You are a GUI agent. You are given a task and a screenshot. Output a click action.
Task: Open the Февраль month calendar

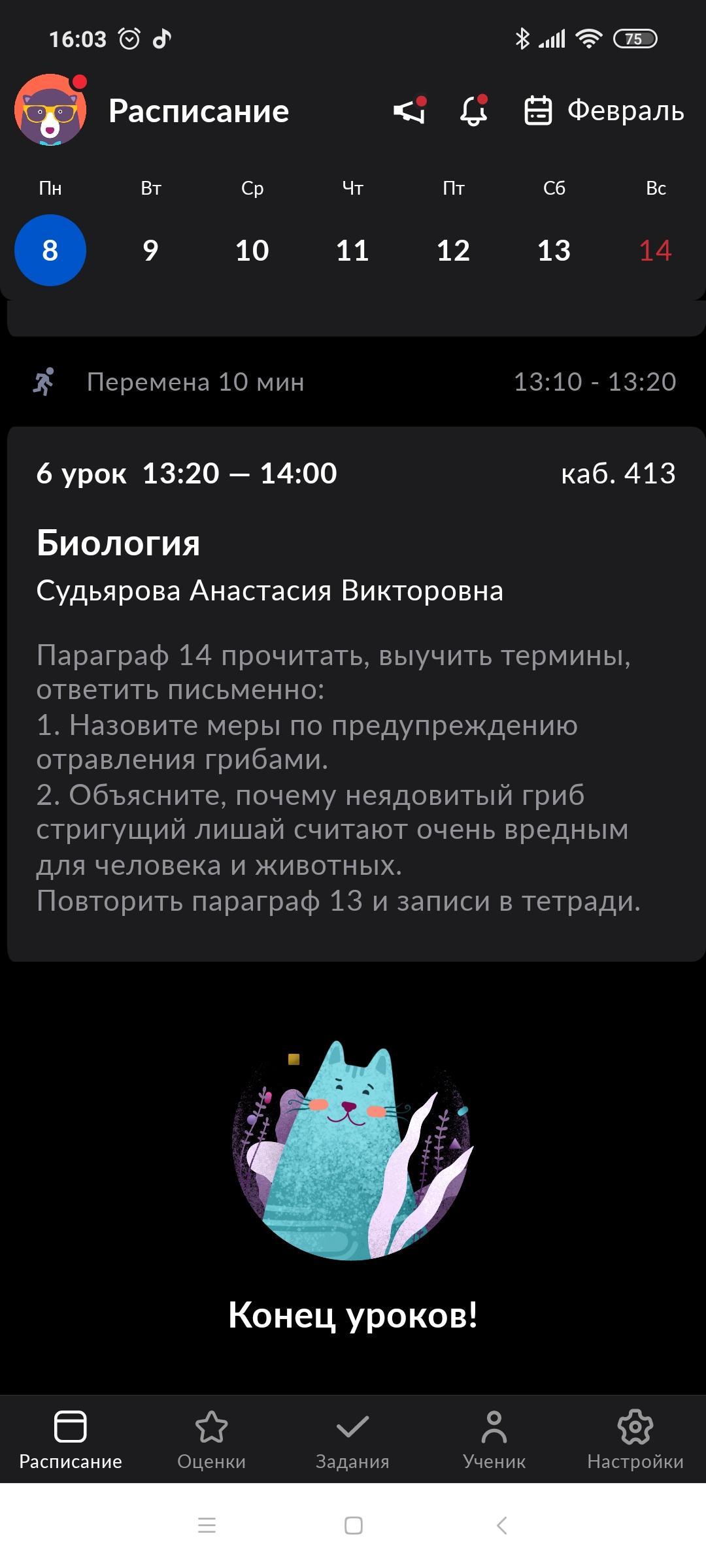pos(605,110)
